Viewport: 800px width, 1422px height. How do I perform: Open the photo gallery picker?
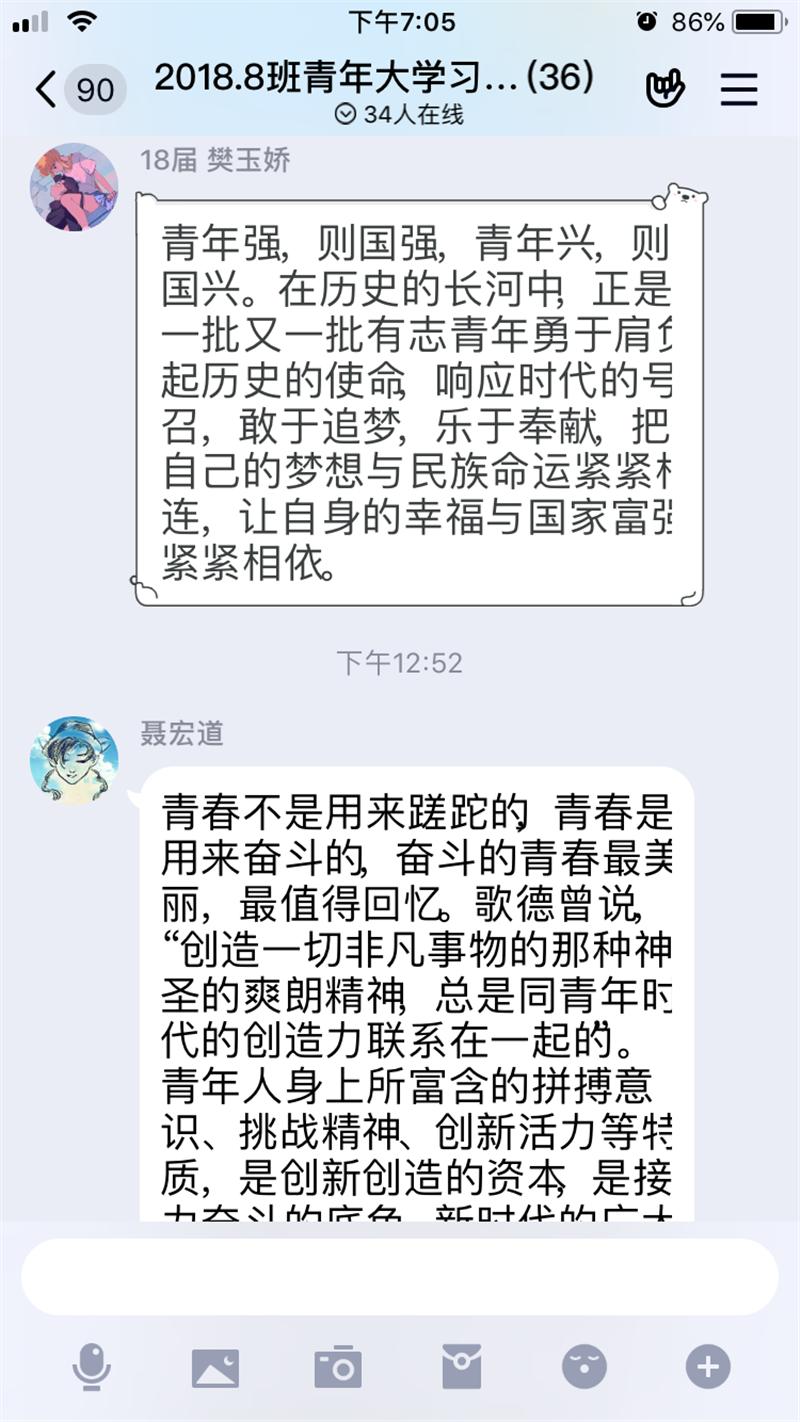click(216, 1366)
